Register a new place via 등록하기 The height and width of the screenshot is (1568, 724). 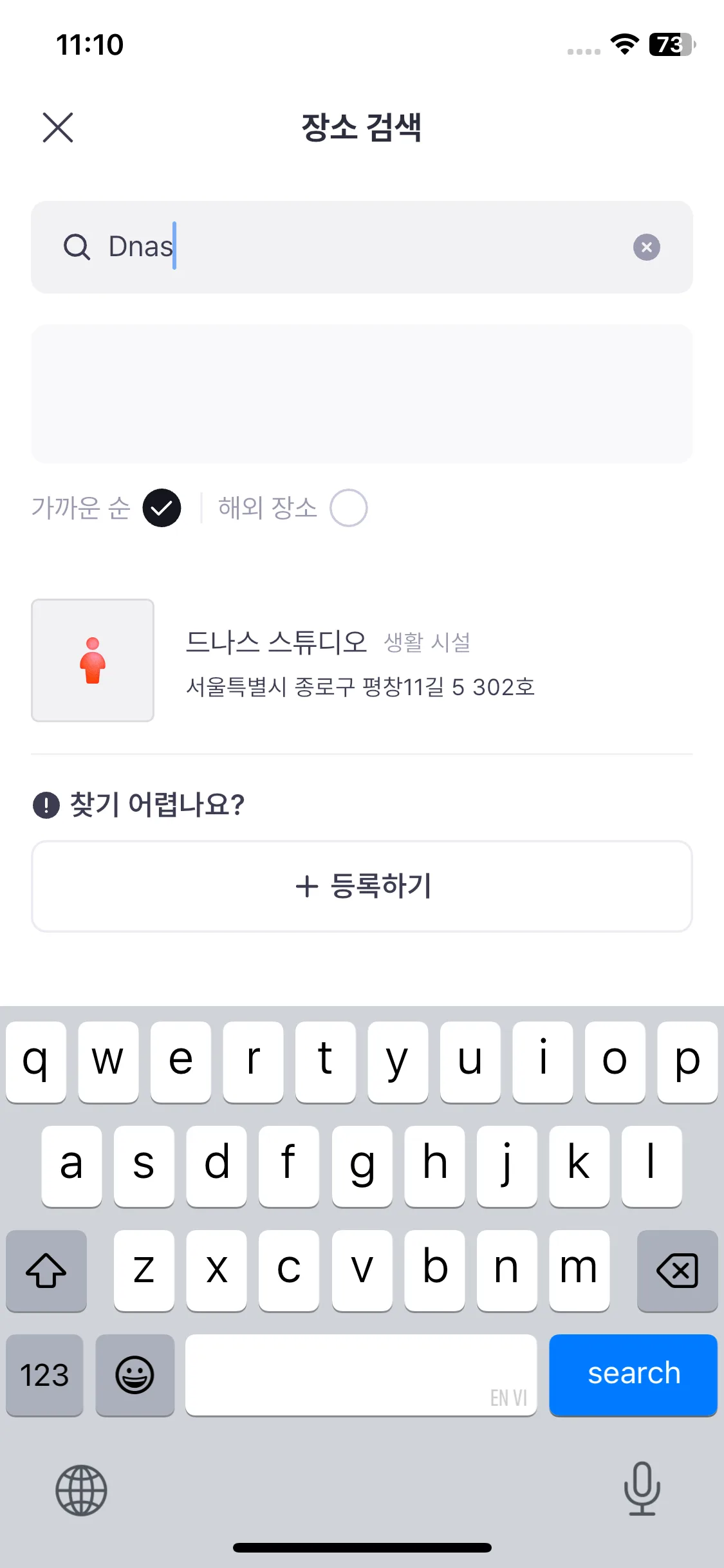tap(362, 886)
